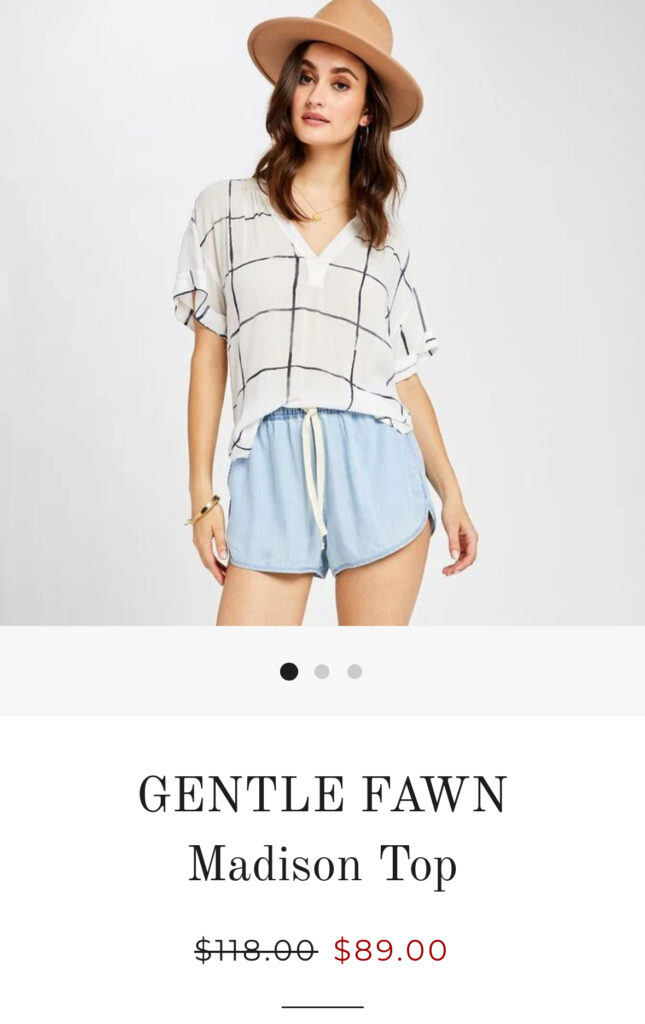Jump to the second product image dot

tap(322, 672)
